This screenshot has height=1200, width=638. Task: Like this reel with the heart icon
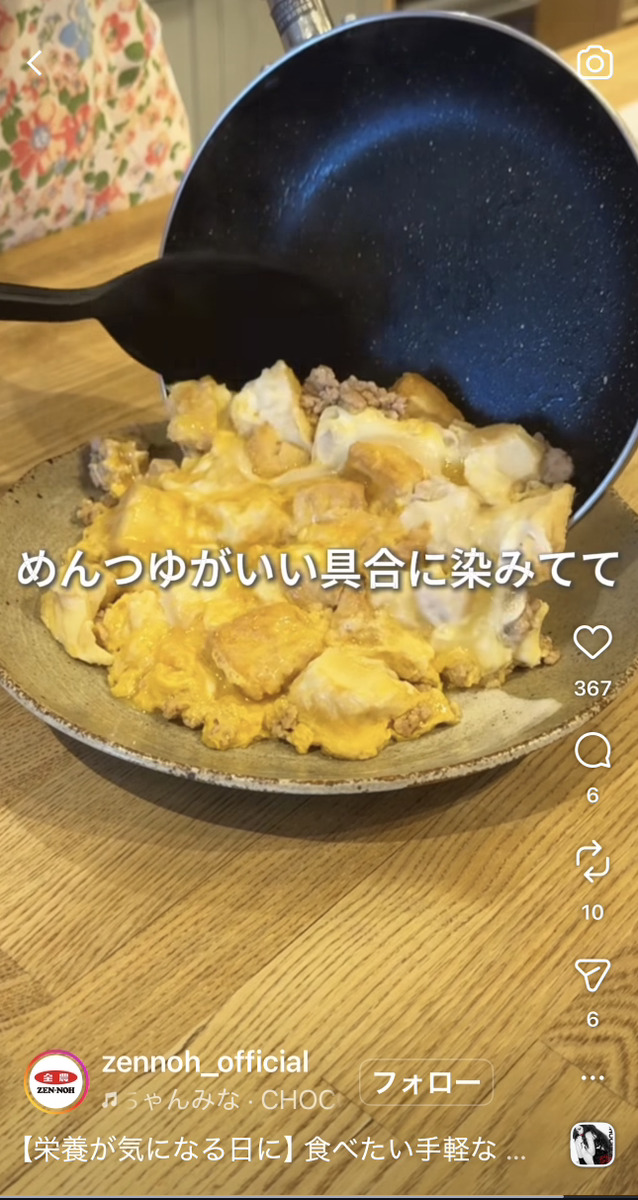(x=593, y=642)
